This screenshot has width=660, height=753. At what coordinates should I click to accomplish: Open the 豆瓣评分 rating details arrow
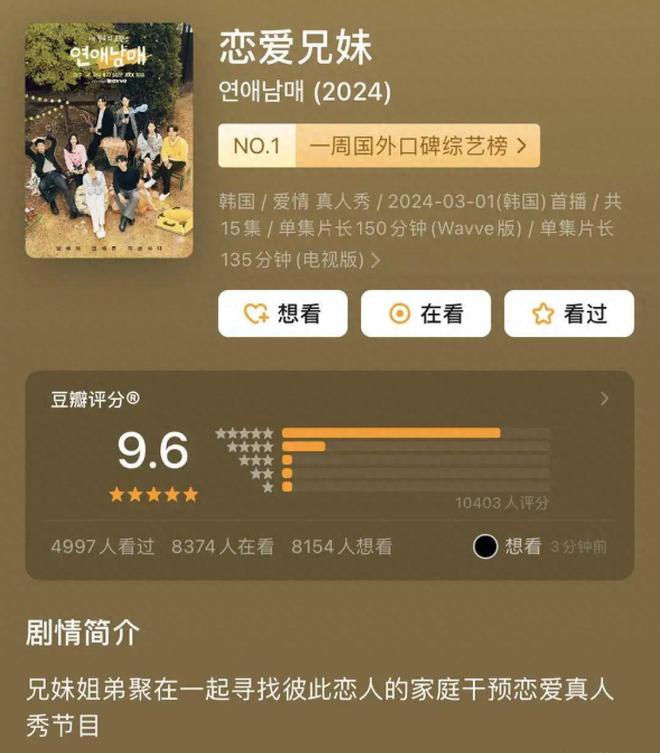(604, 399)
